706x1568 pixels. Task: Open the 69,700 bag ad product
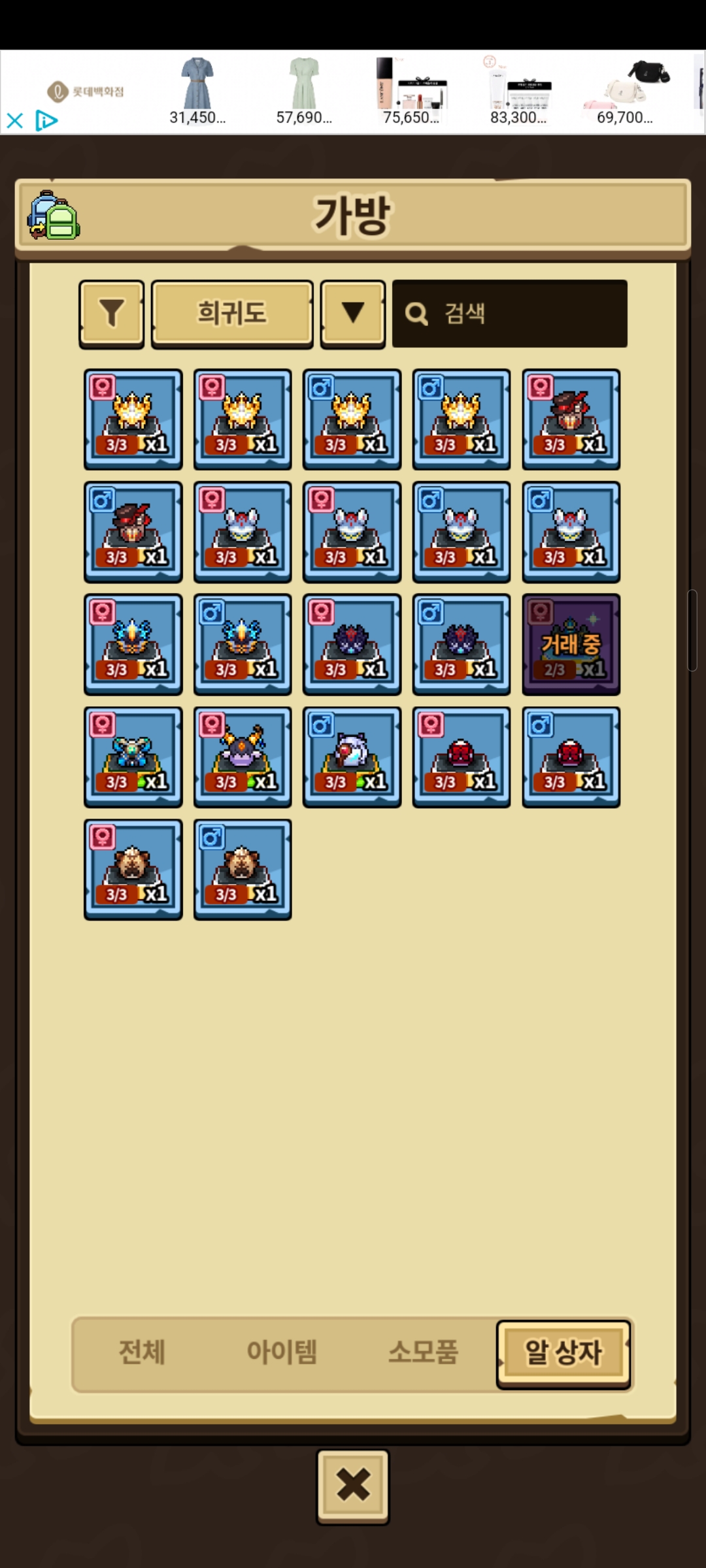(626, 91)
